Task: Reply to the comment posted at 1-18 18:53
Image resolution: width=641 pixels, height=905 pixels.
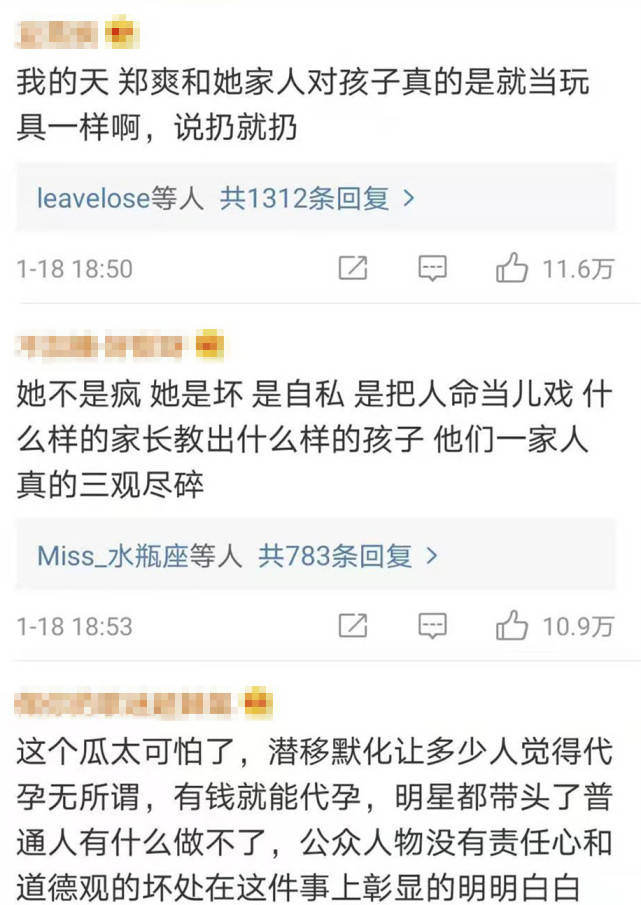Action: click(x=432, y=626)
